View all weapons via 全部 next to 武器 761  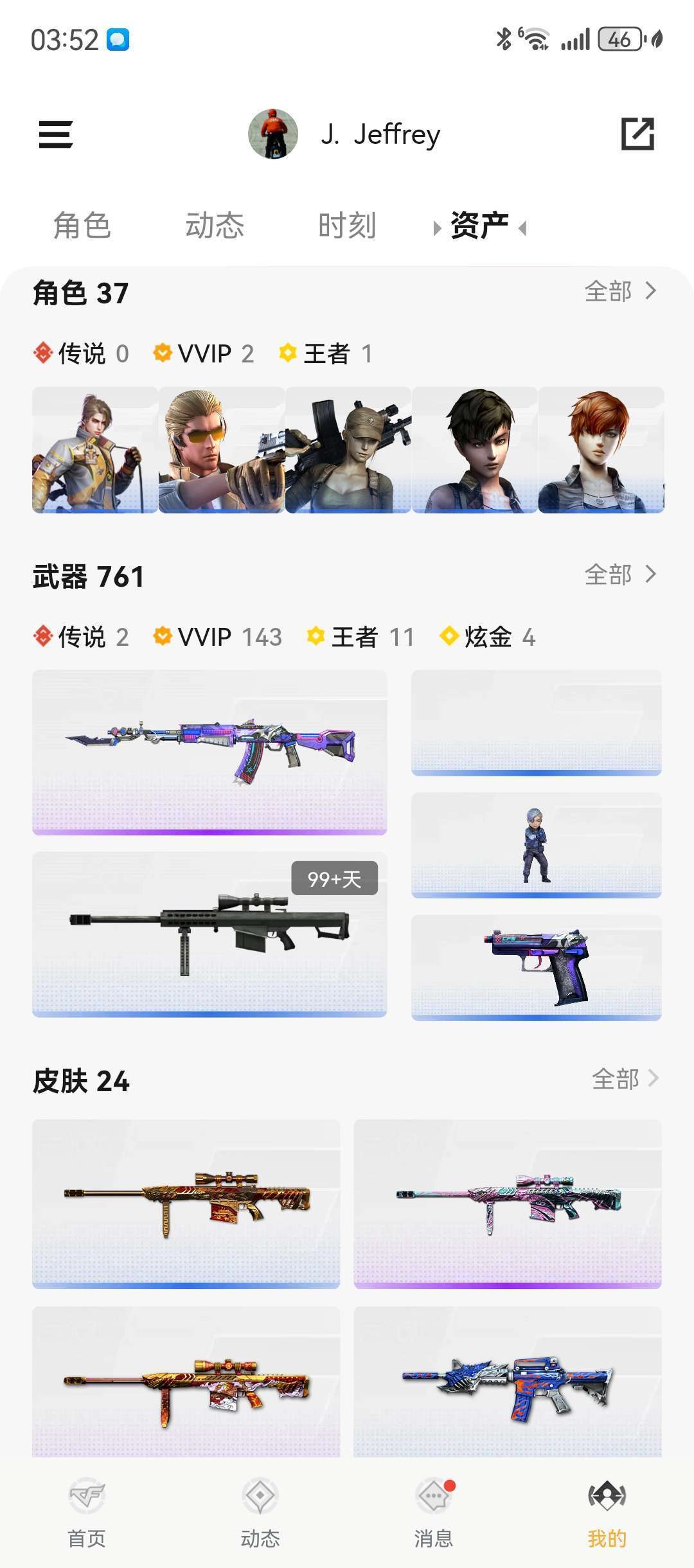tap(620, 575)
